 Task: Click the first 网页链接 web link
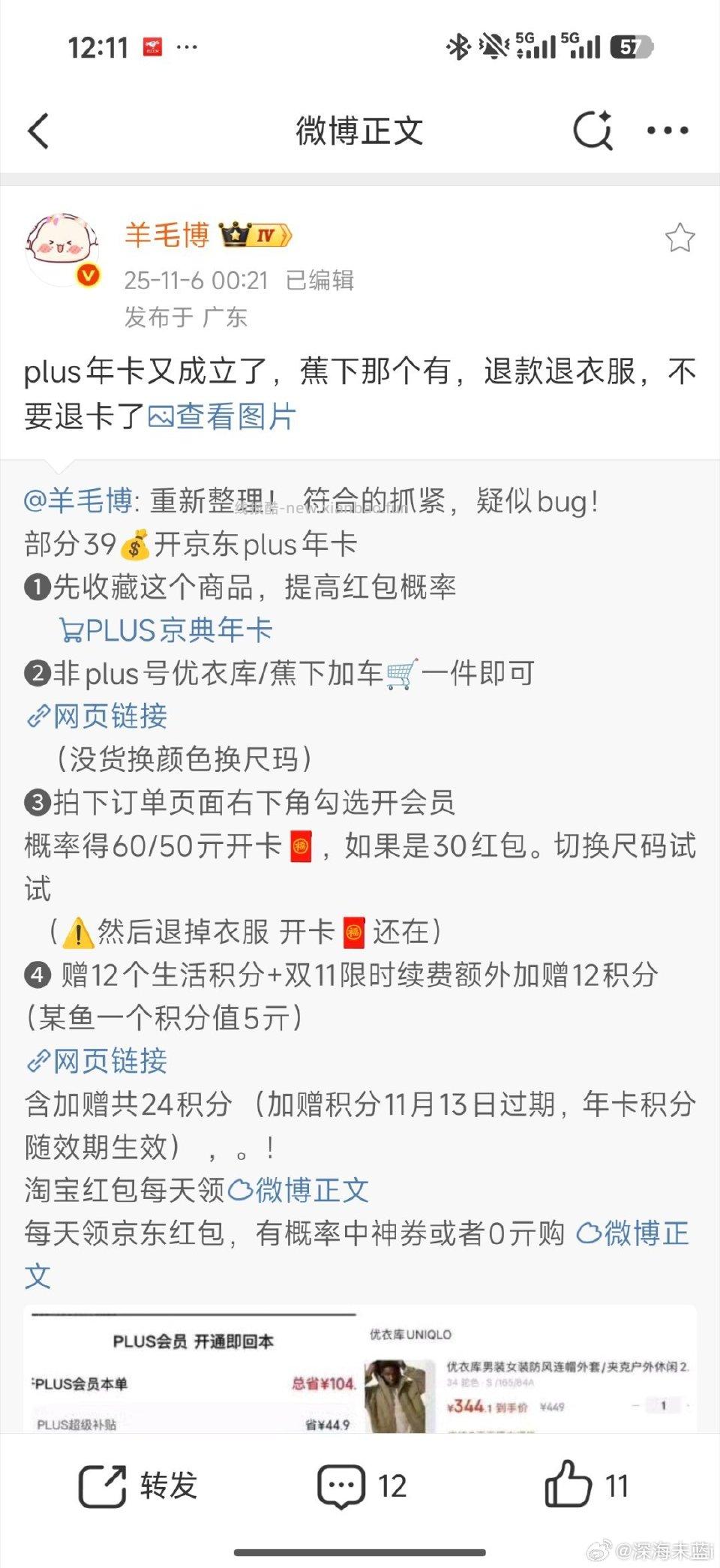coord(98,718)
